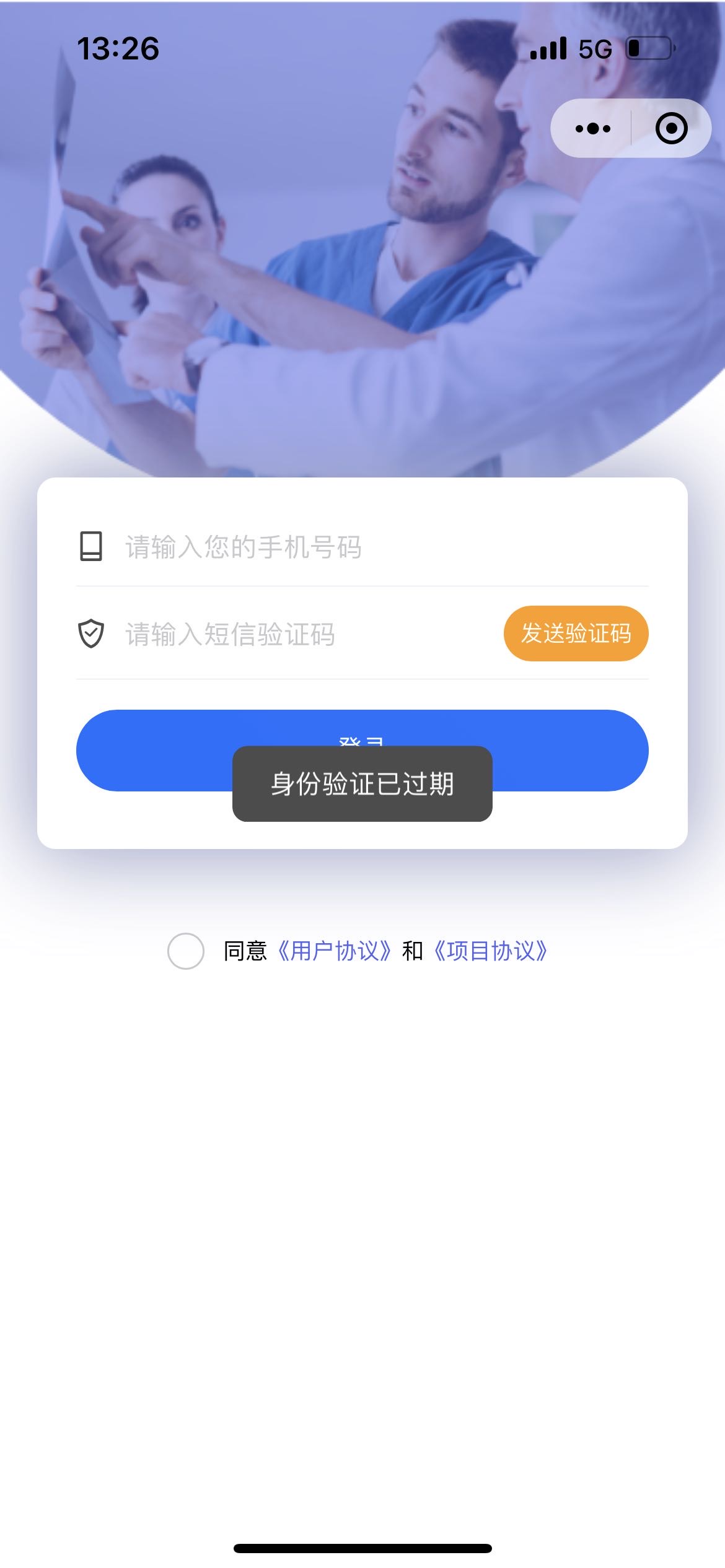Viewport: 725px width, 1568px height.
Task: Open the 《用户协议》 link
Action: [335, 951]
